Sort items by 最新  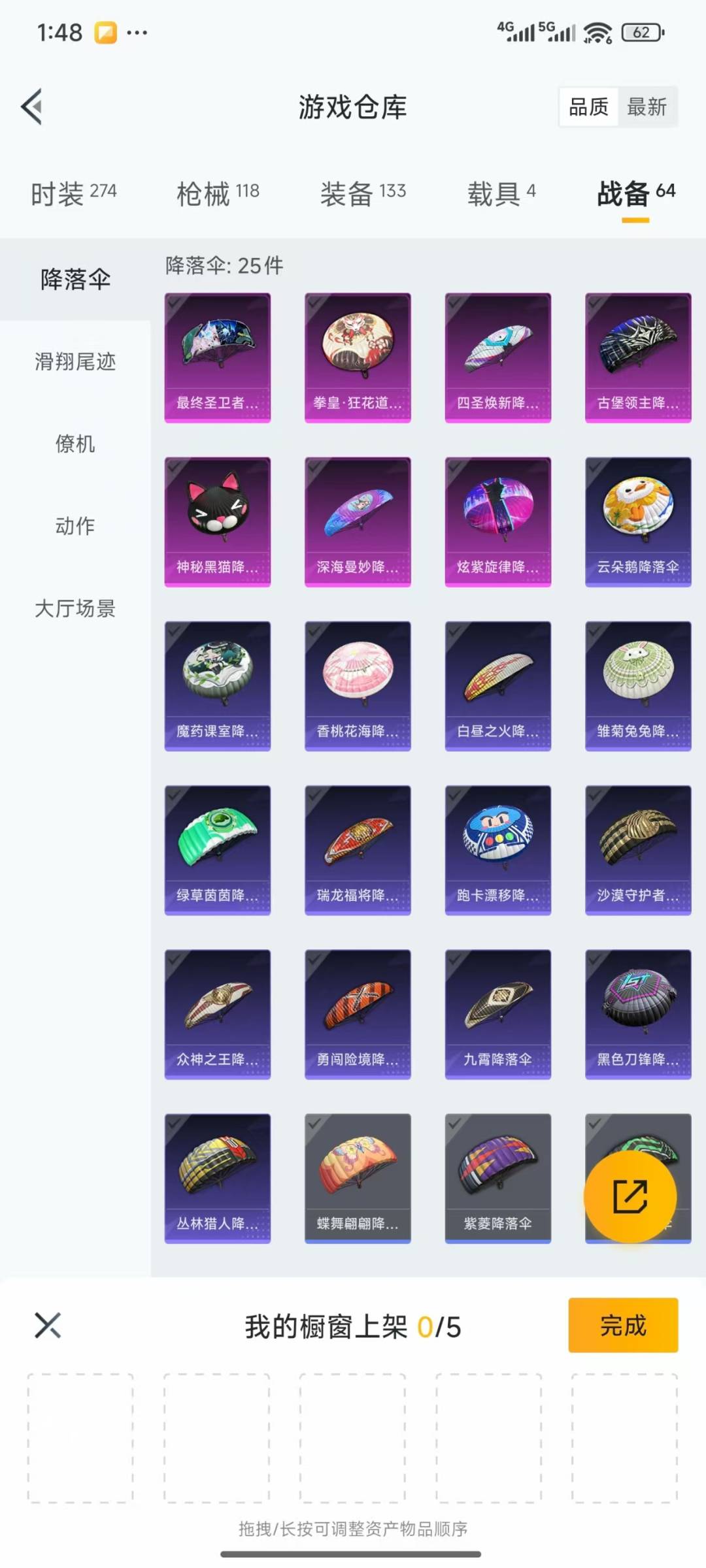pyautogui.click(x=647, y=106)
